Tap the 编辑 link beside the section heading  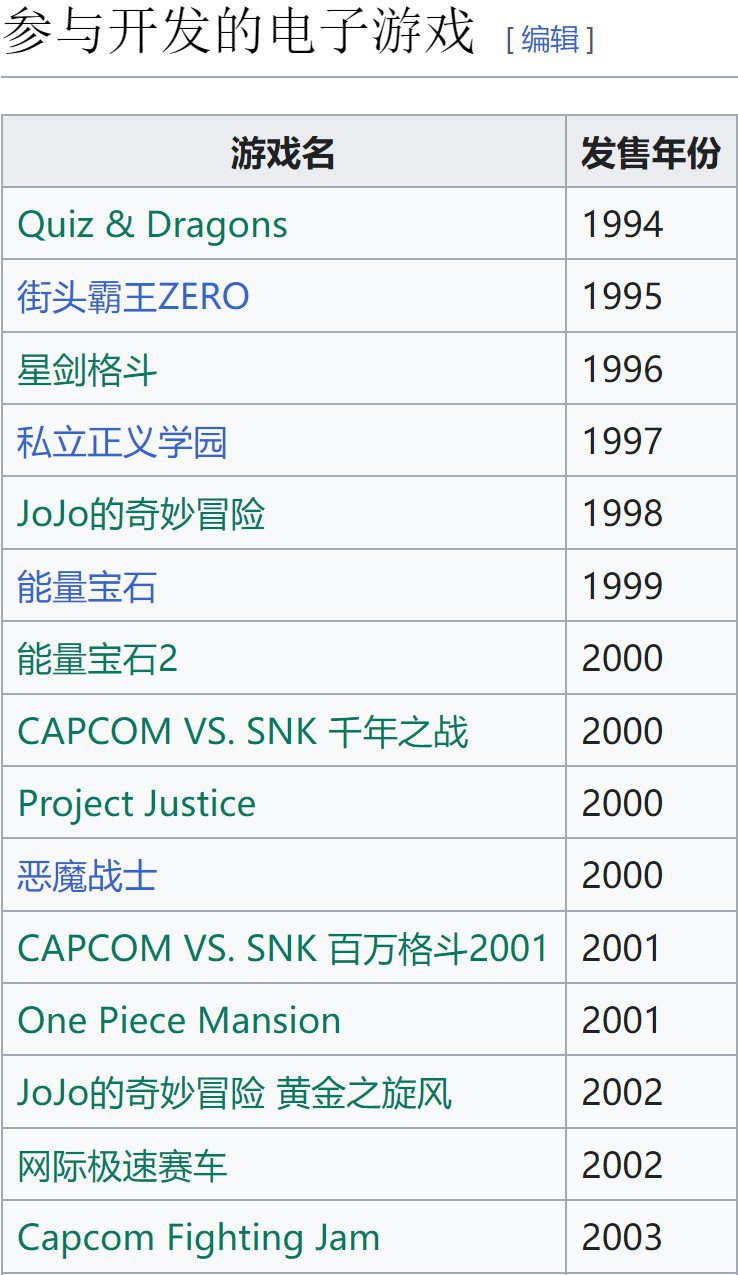point(550,39)
